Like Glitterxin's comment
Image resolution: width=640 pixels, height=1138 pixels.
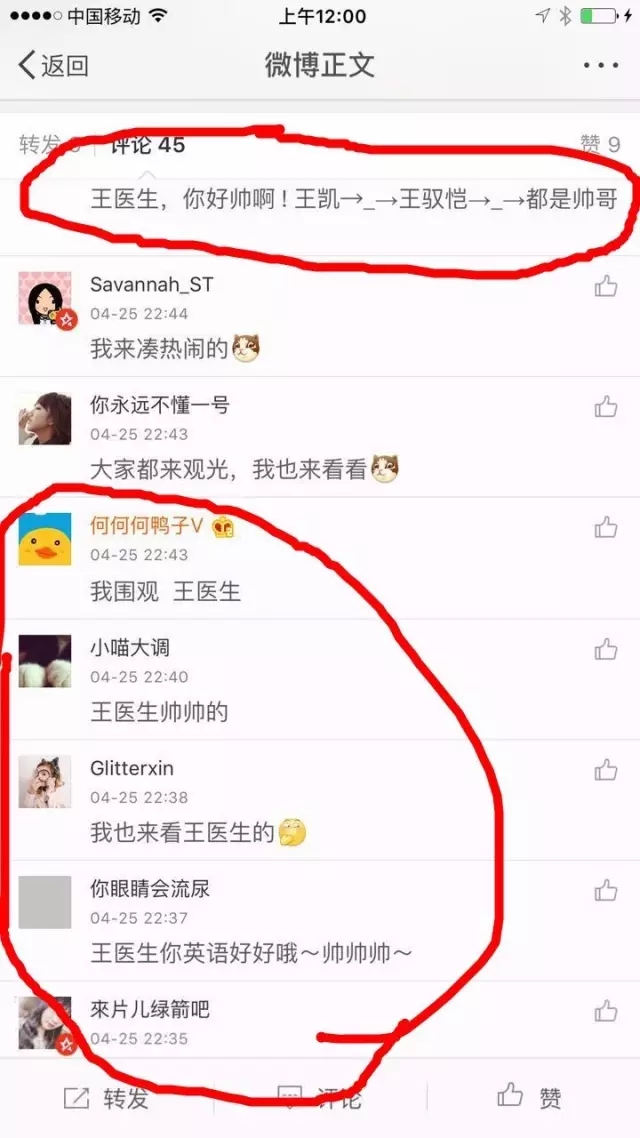click(606, 770)
